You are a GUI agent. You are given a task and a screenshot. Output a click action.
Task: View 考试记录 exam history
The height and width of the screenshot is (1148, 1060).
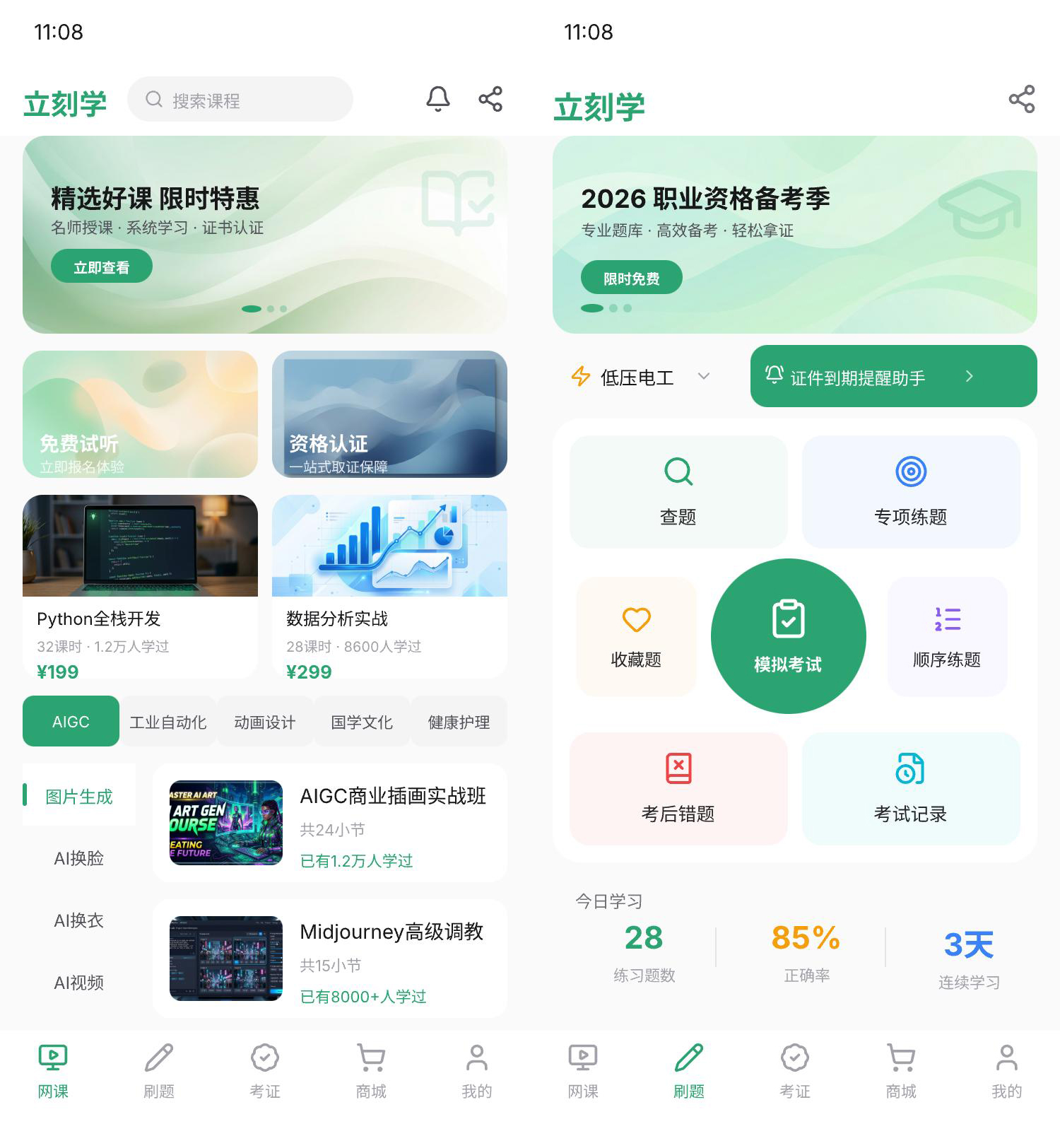tap(911, 789)
